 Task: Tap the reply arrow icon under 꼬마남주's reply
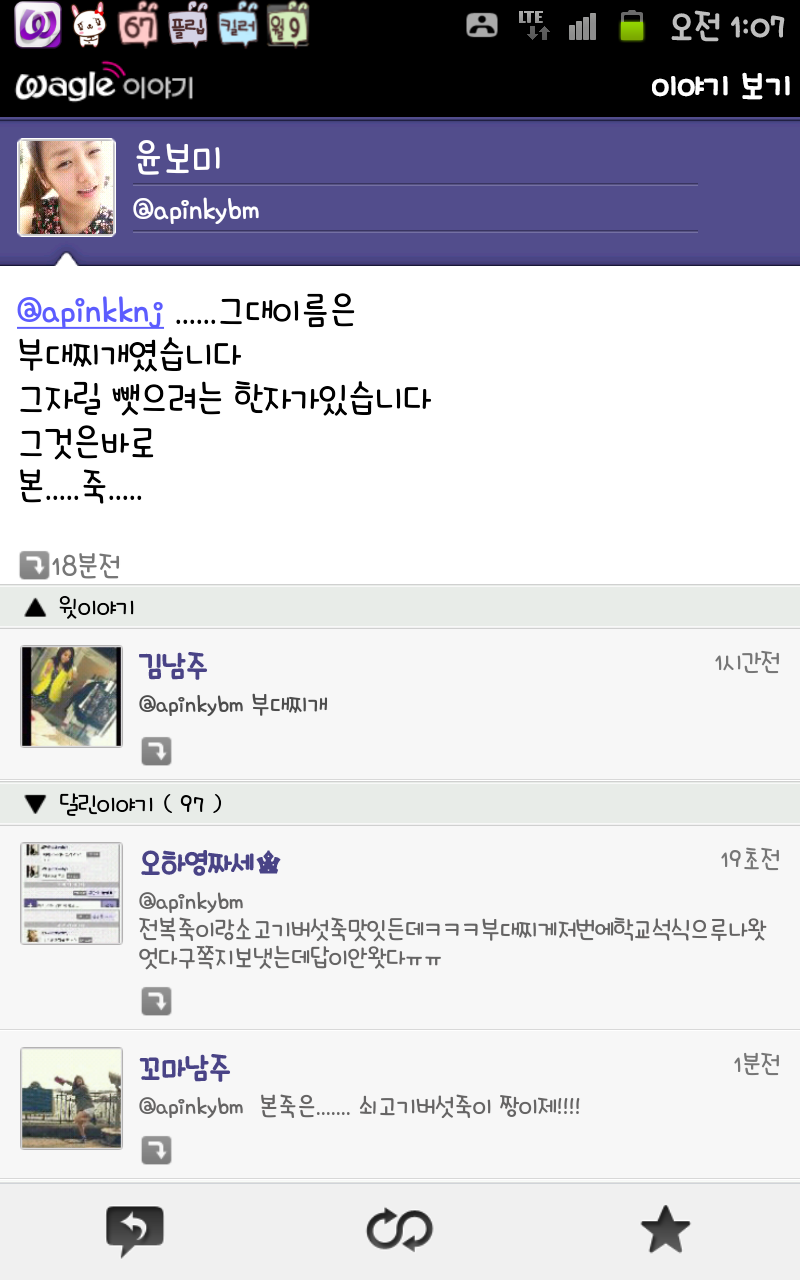pos(156,1150)
